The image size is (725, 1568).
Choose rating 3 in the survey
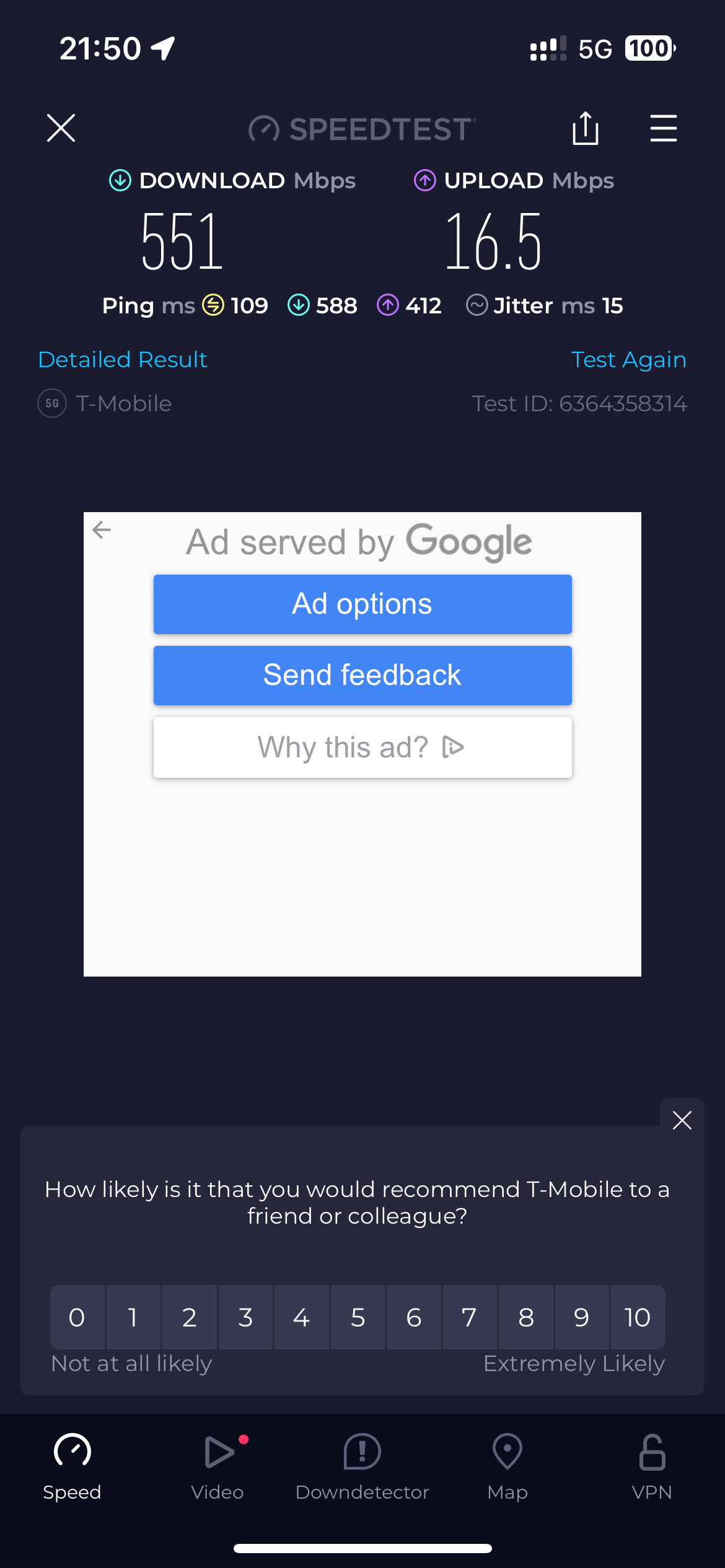pyautogui.click(x=245, y=1317)
